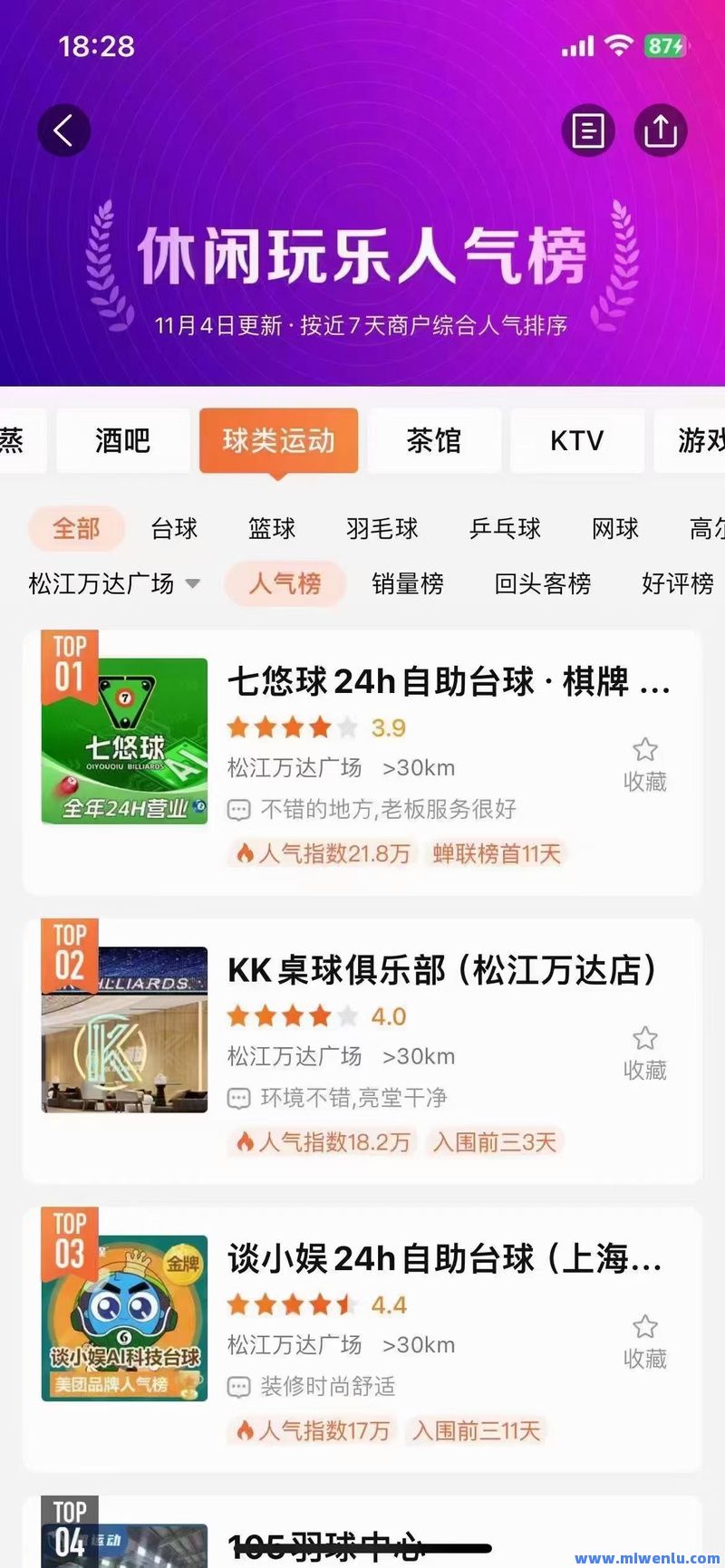
Task: Switch to the 酒吧 category tab
Action: (122, 441)
